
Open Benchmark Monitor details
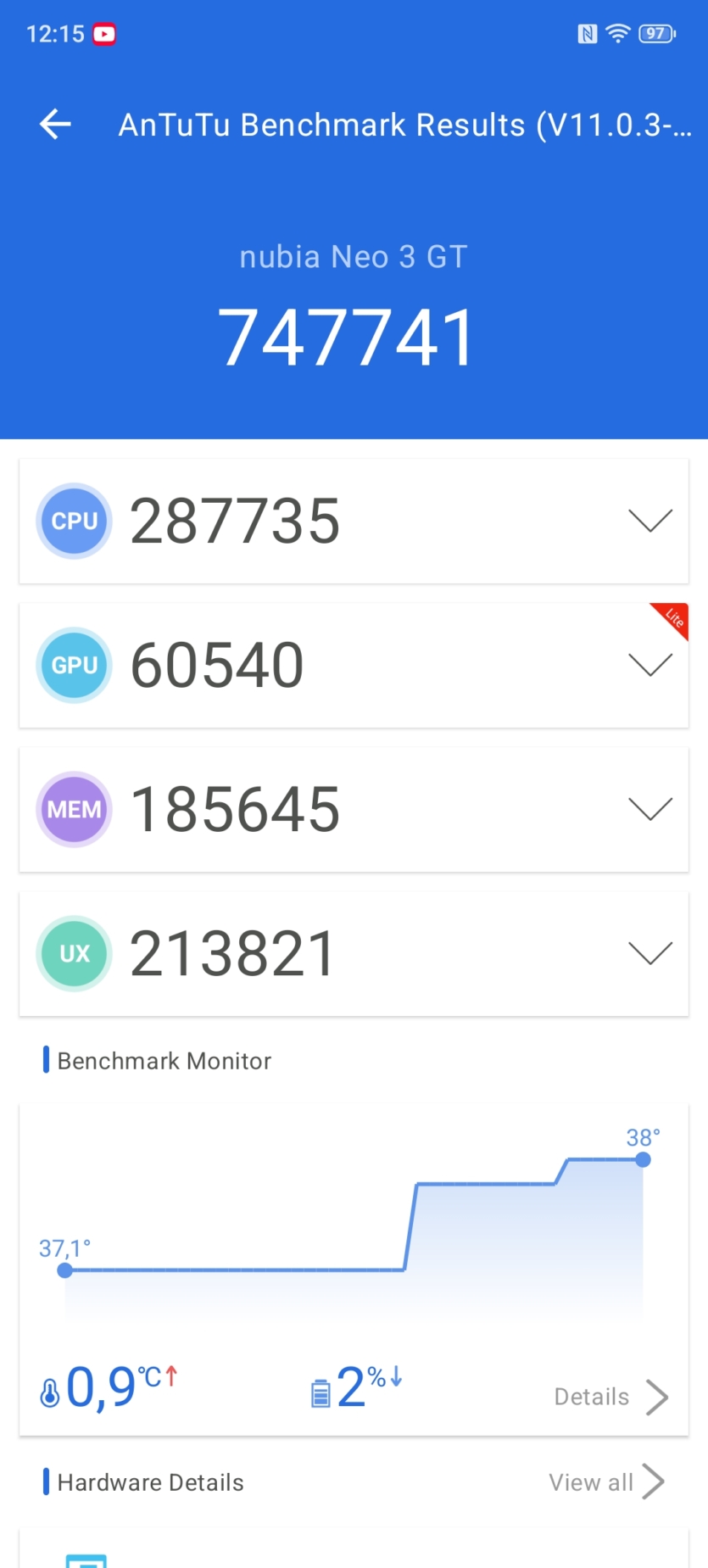click(610, 1397)
